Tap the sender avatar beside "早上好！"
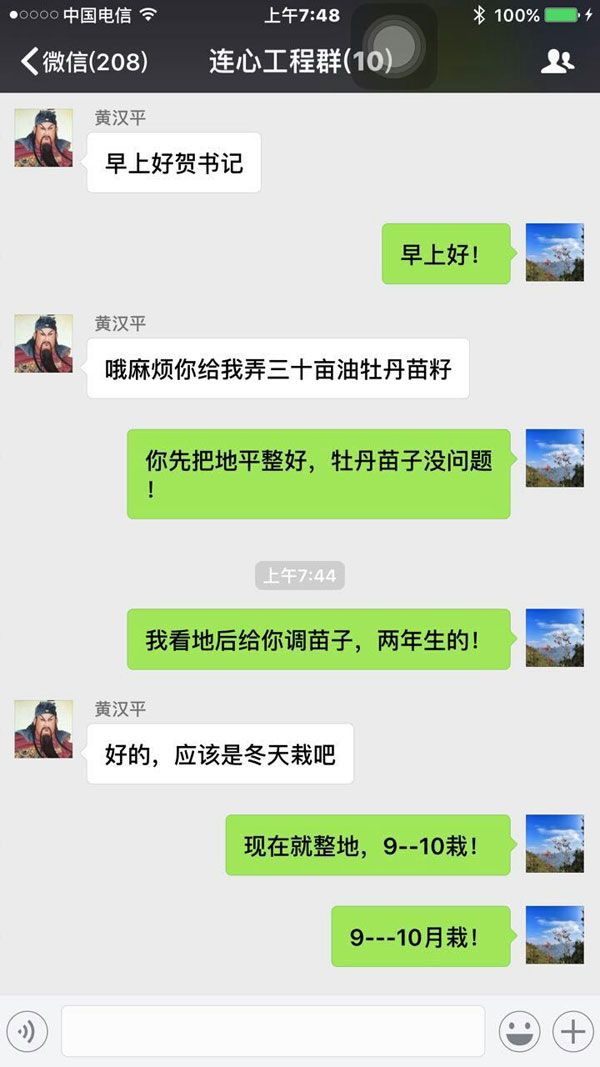This screenshot has height=1067, width=600. [554, 253]
